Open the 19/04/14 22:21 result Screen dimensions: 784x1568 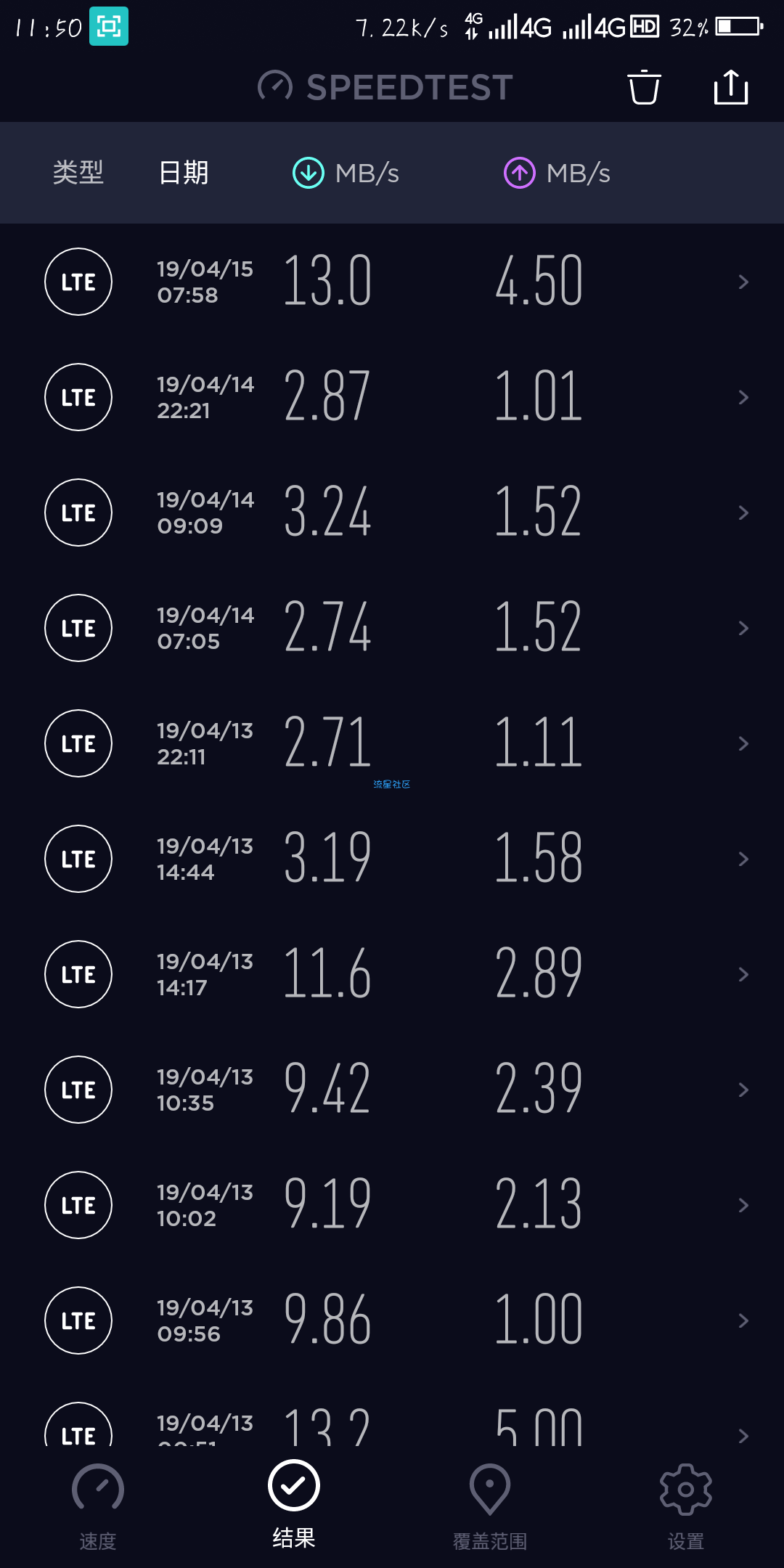click(x=392, y=397)
